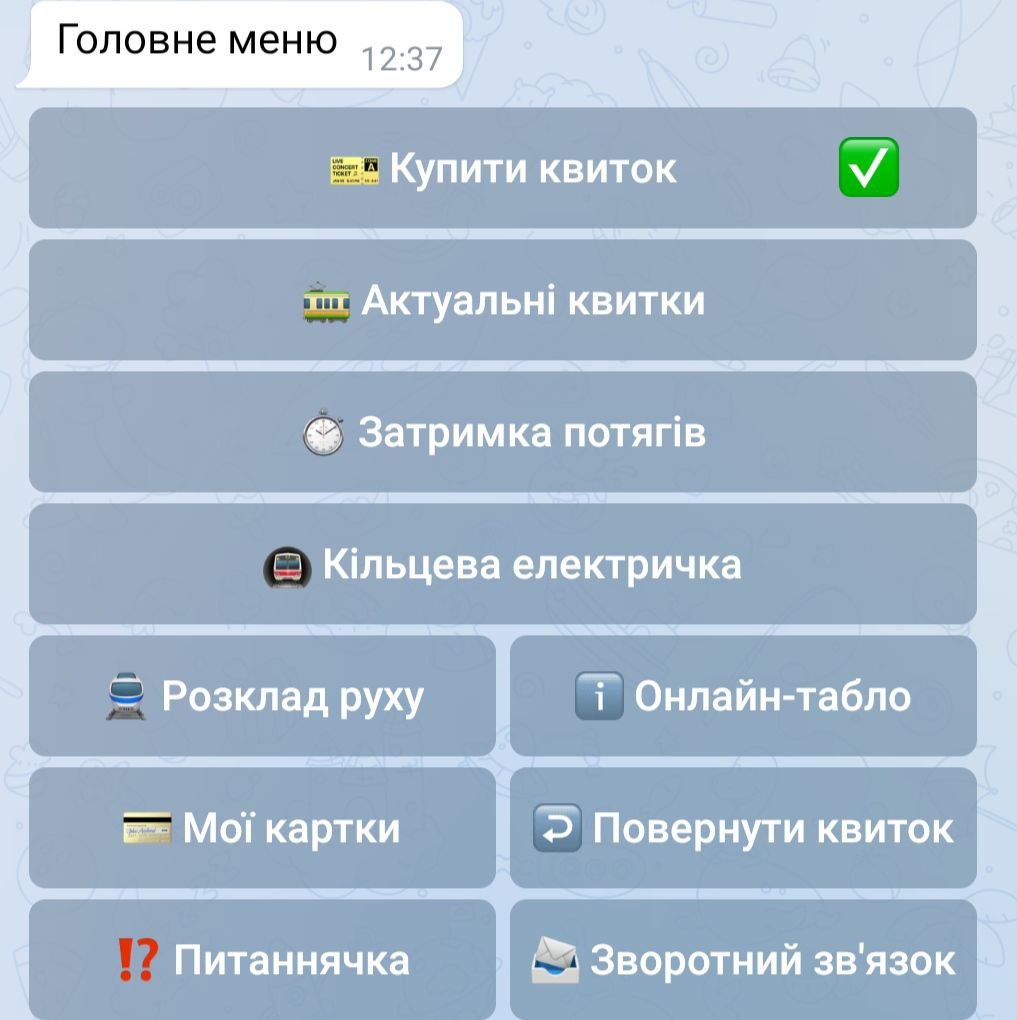Screen dimensions: 1017x1020
Task: Open Актуальні квитки
Action: coord(502,300)
